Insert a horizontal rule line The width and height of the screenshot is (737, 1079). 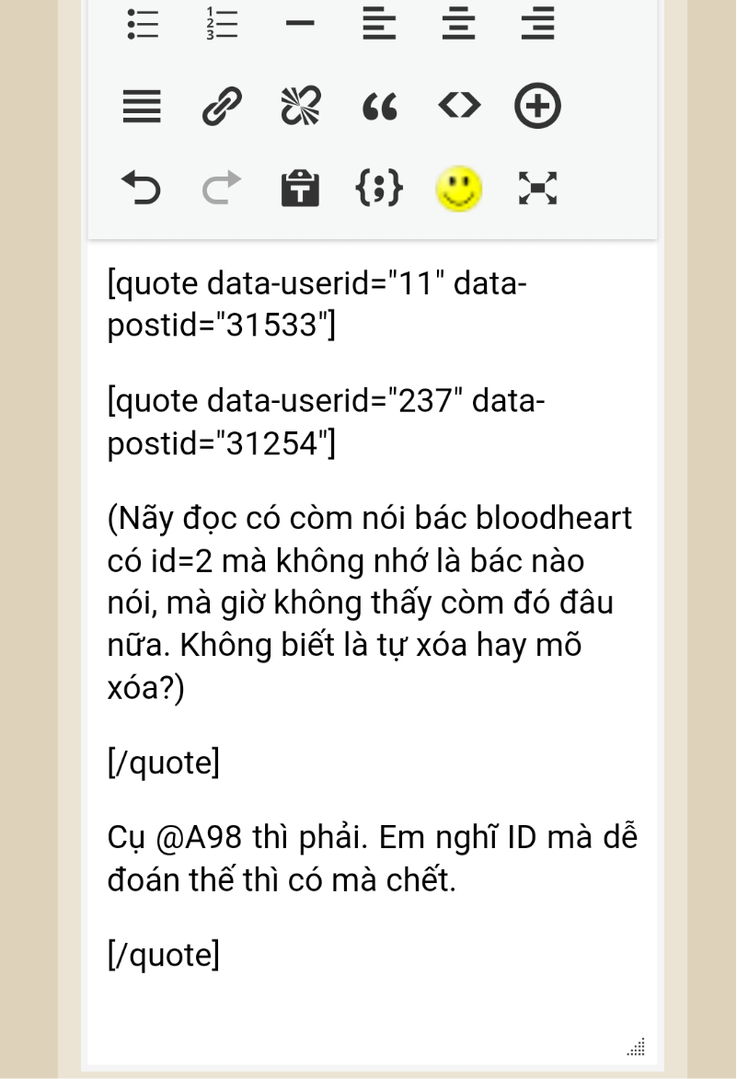(x=300, y=23)
